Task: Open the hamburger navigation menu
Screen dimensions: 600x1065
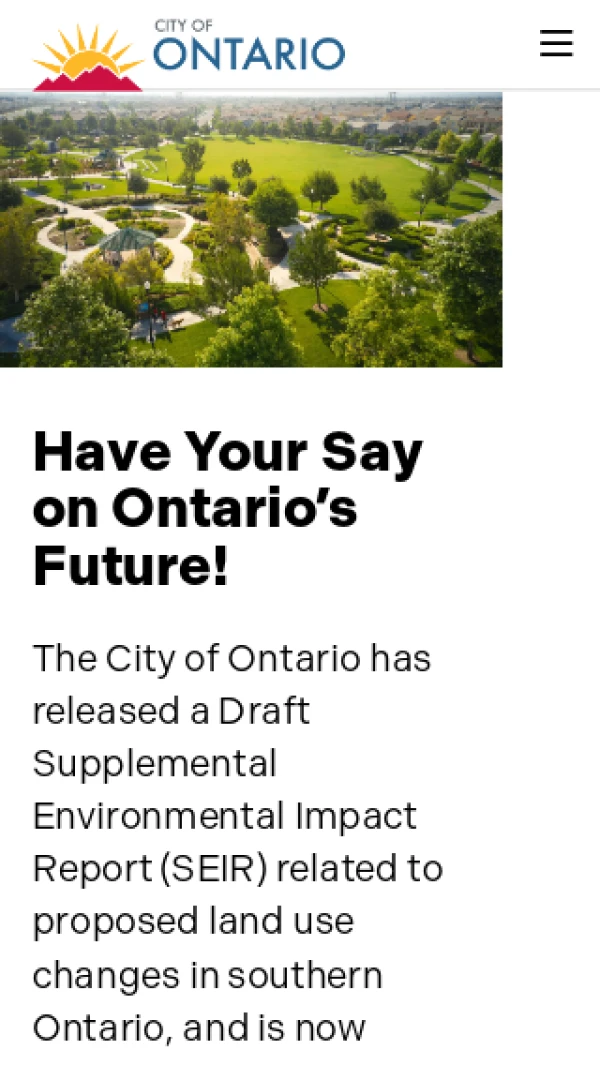Action: (x=556, y=43)
